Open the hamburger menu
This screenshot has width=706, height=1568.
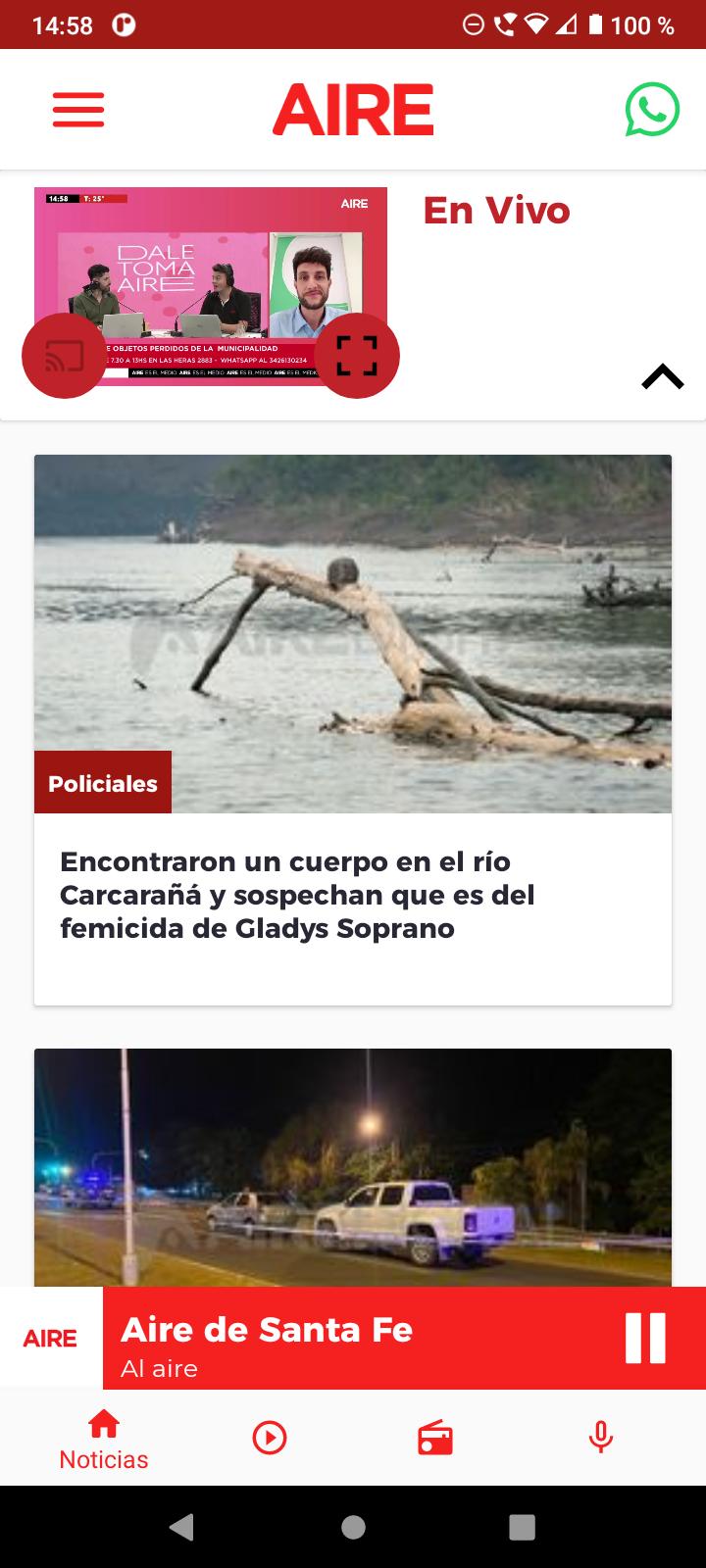78,110
